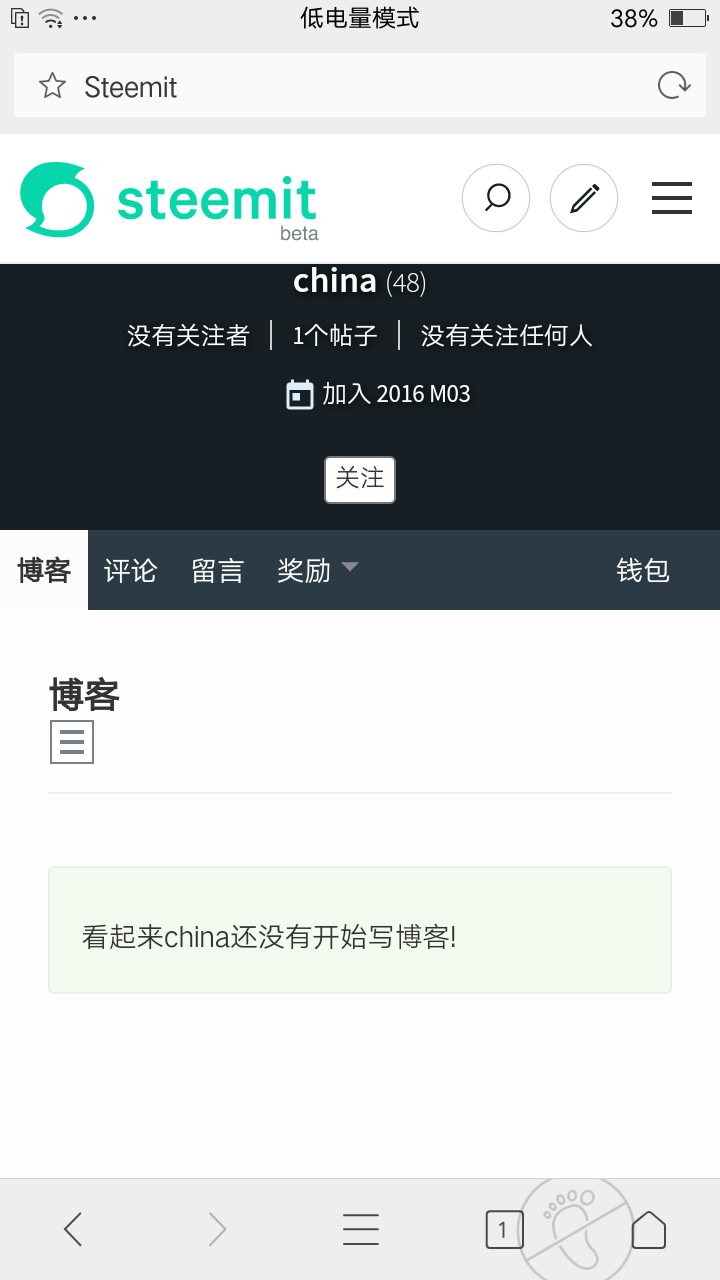Write a new post with pencil icon
This screenshot has width=720, height=1280.
584,198
